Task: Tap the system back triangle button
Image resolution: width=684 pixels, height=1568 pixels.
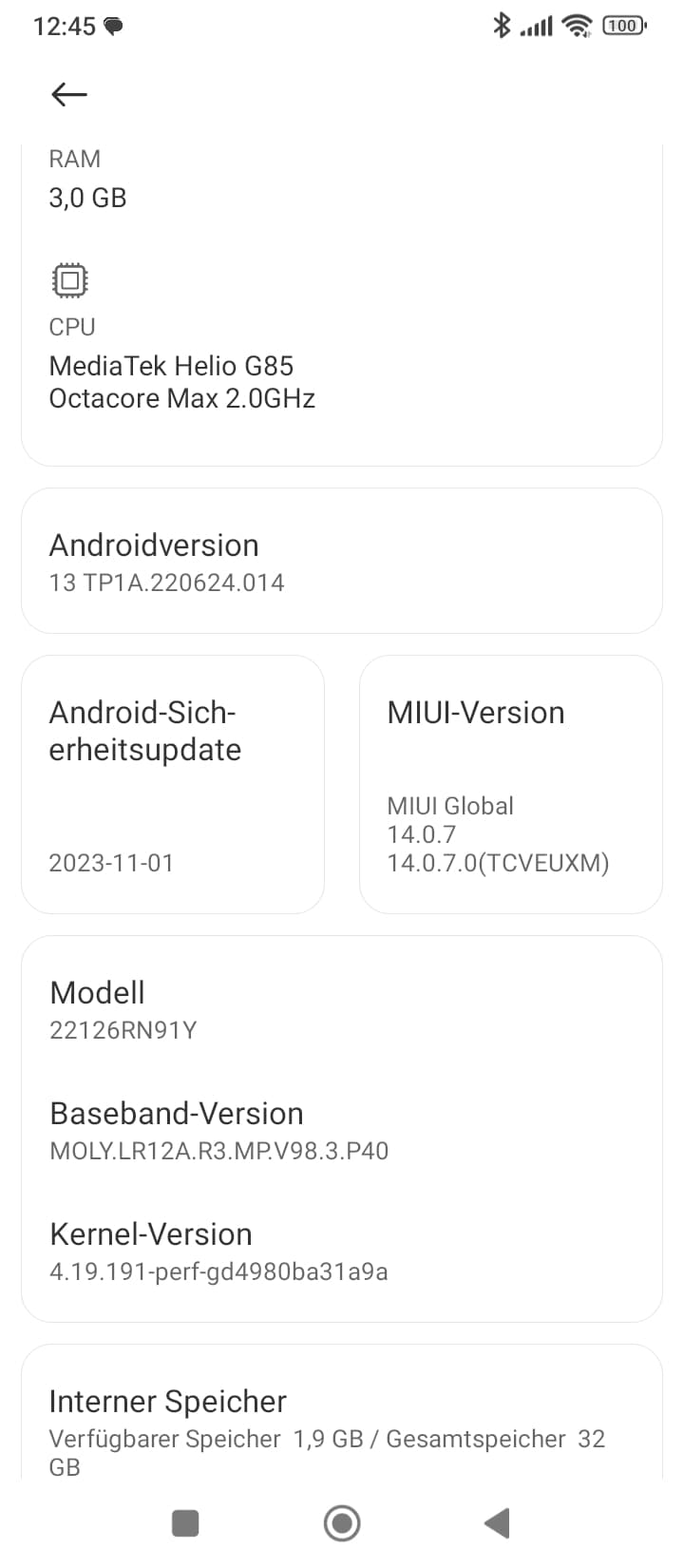Action: coord(497,1523)
